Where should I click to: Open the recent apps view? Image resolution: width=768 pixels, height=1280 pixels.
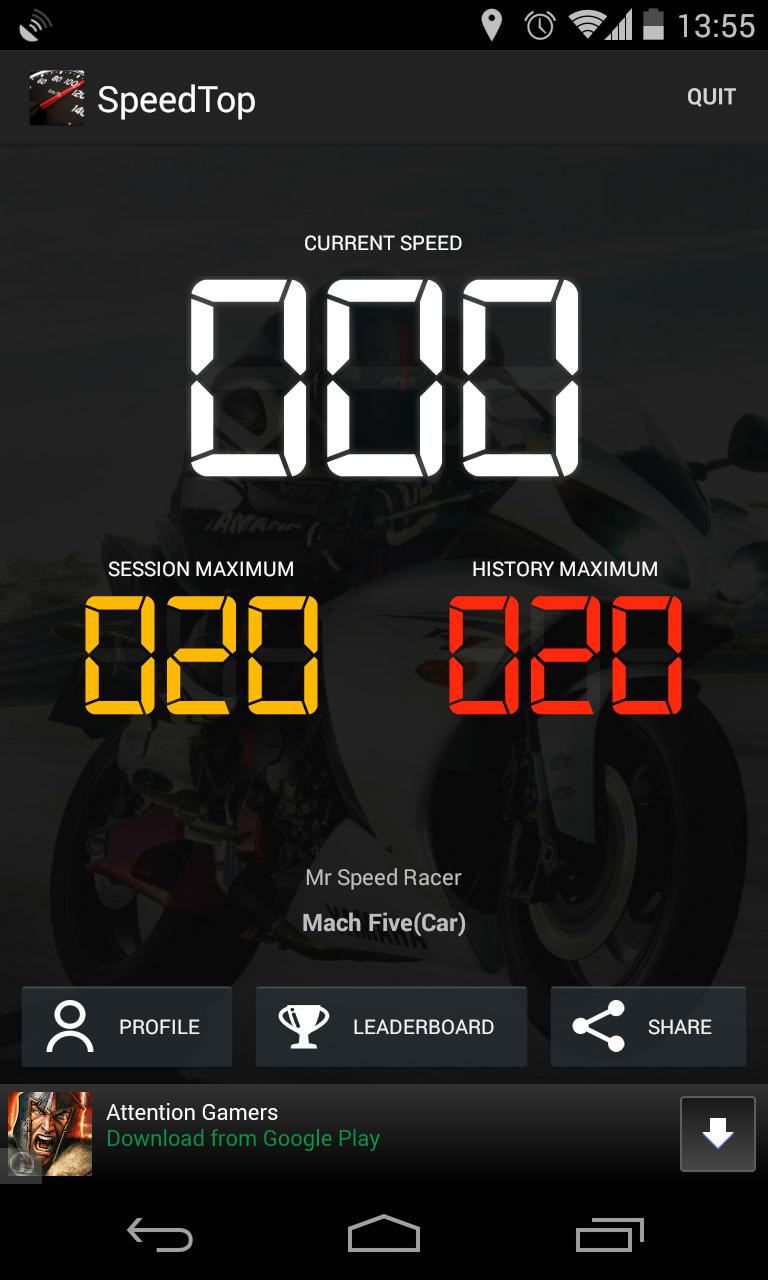tap(609, 1236)
